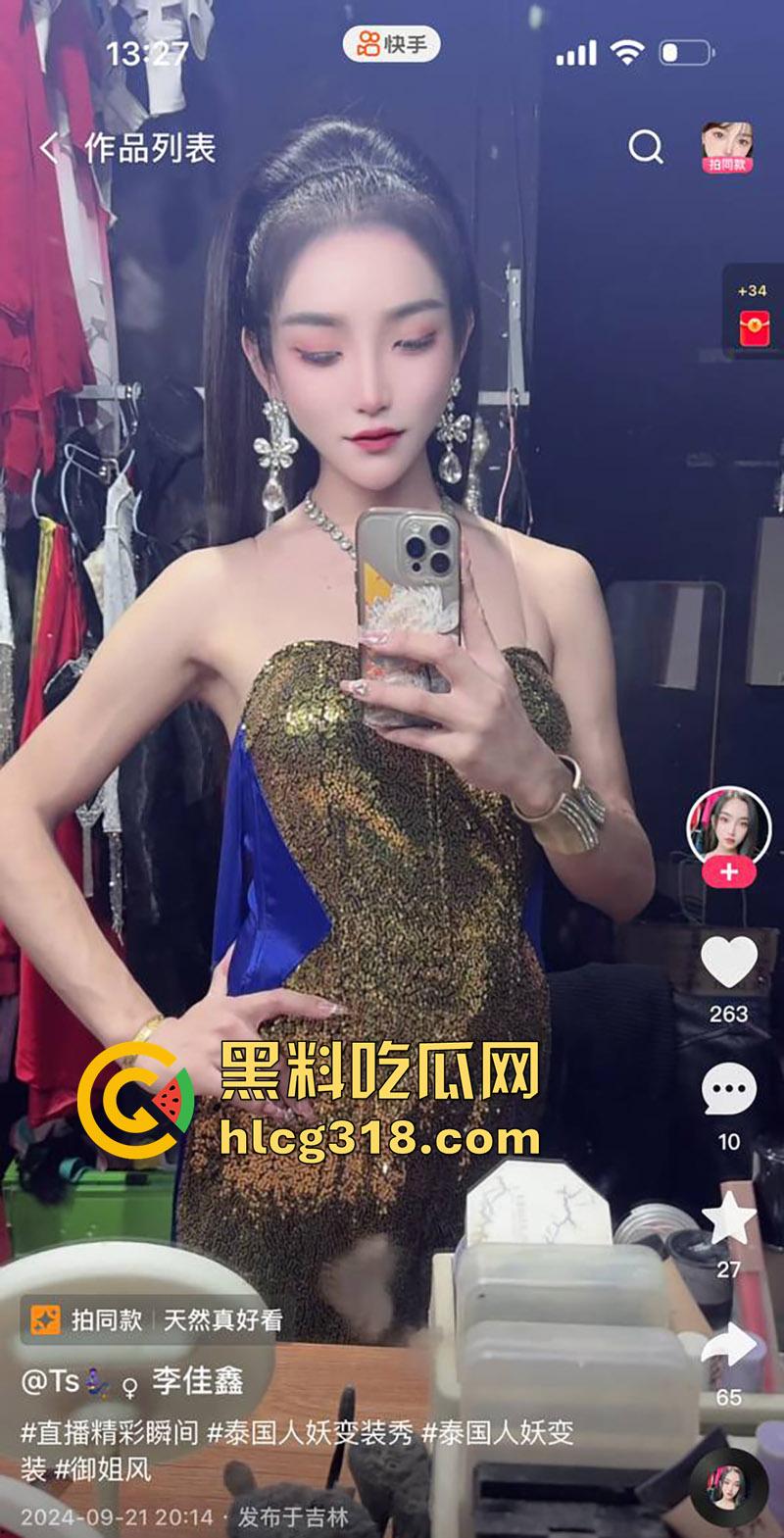
Task: Open the hashtag #泰国人妖变装秀
Action: click(x=310, y=1433)
